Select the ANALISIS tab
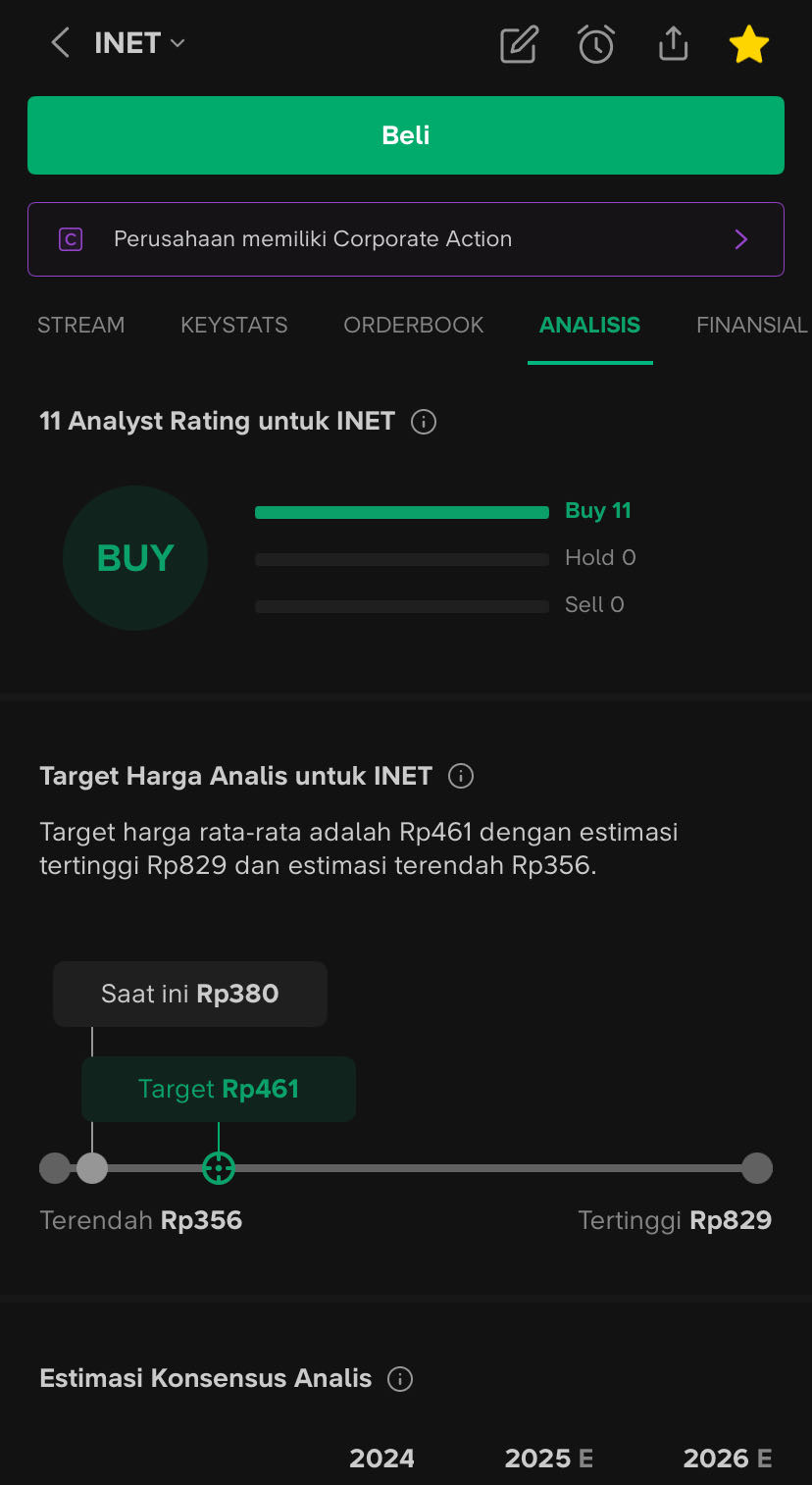The height and width of the screenshot is (1485, 812). click(x=589, y=326)
